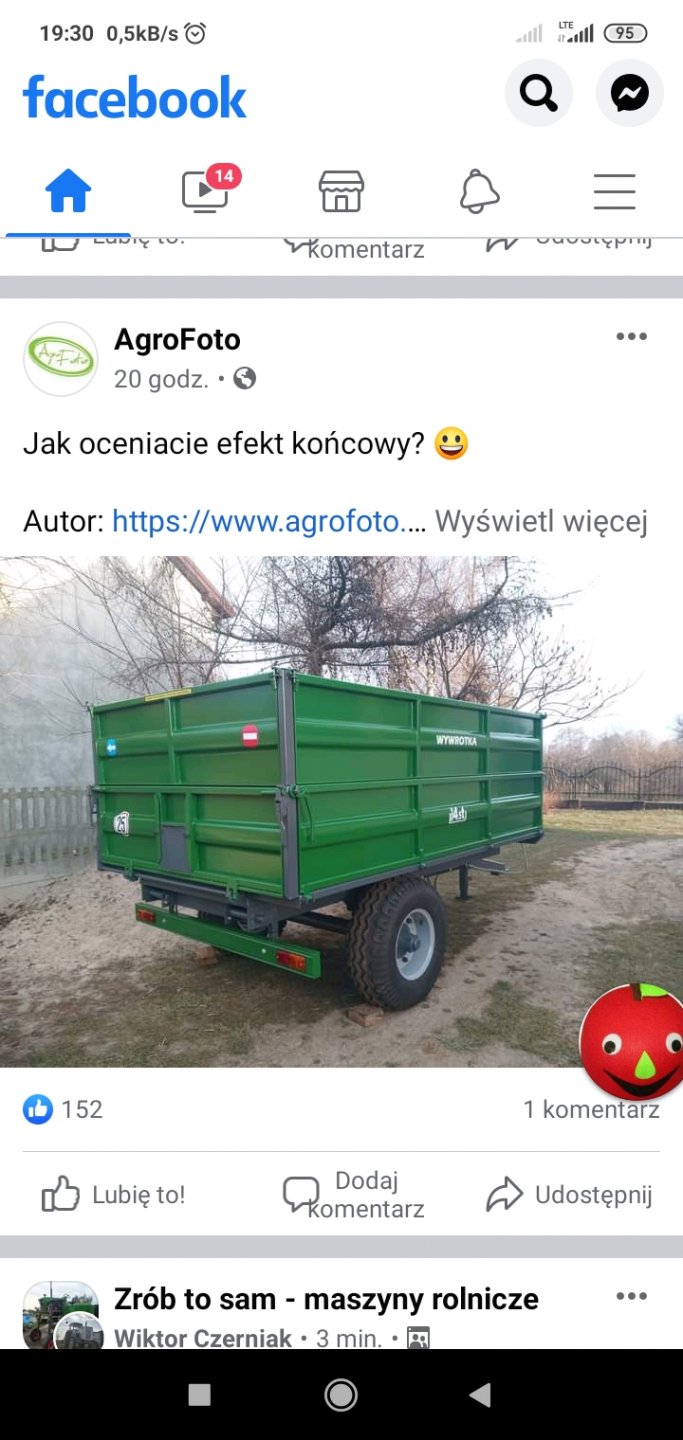Viewport: 683px width, 1440px height.
Task: Open options menu for AgroFoto post
Action: point(631,337)
